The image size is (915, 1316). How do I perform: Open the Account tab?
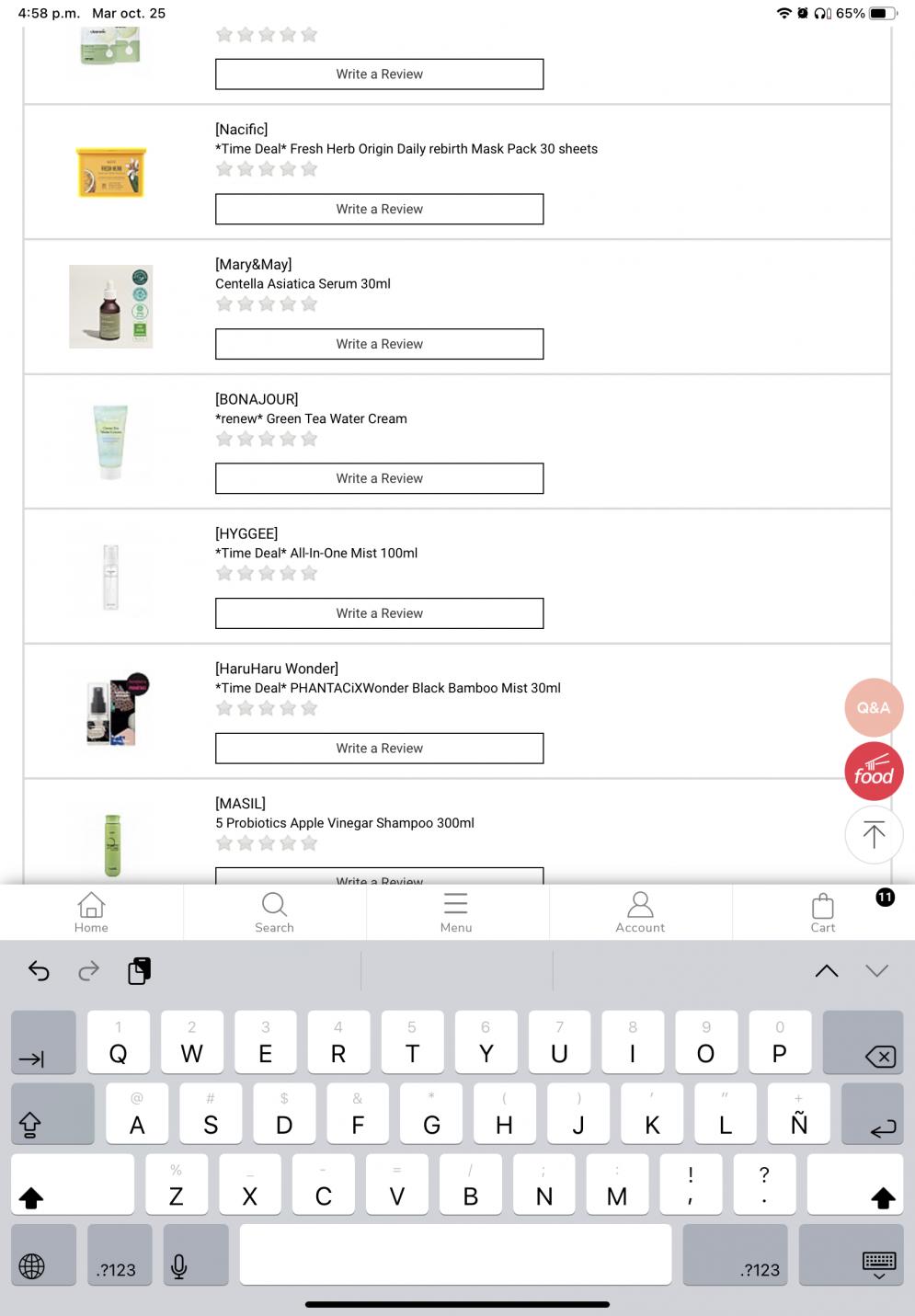click(x=640, y=912)
